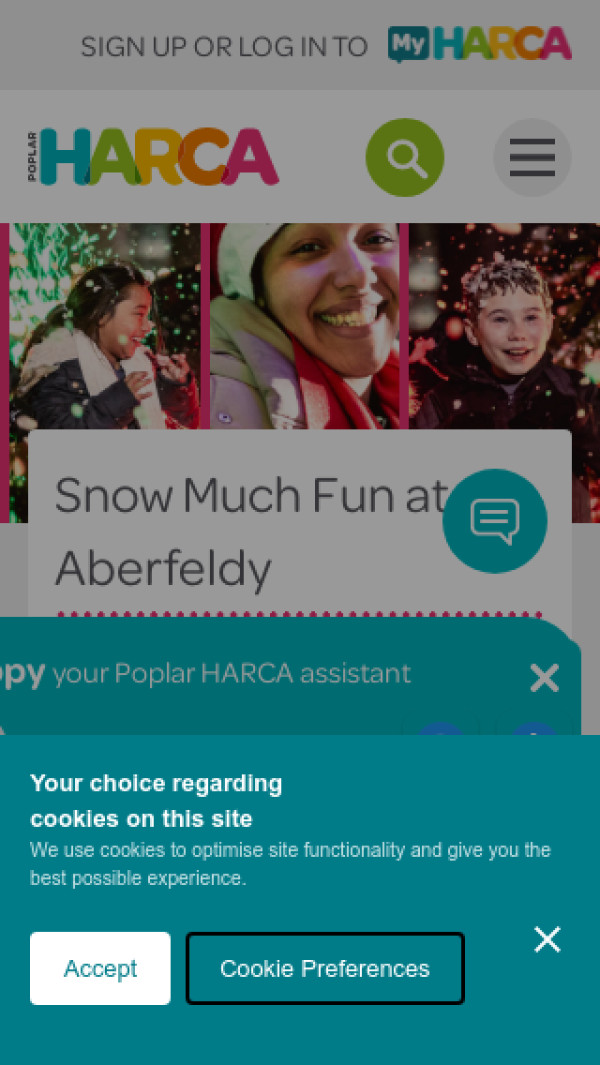Go to Poplar HARCA home via logo

coord(153,157)
